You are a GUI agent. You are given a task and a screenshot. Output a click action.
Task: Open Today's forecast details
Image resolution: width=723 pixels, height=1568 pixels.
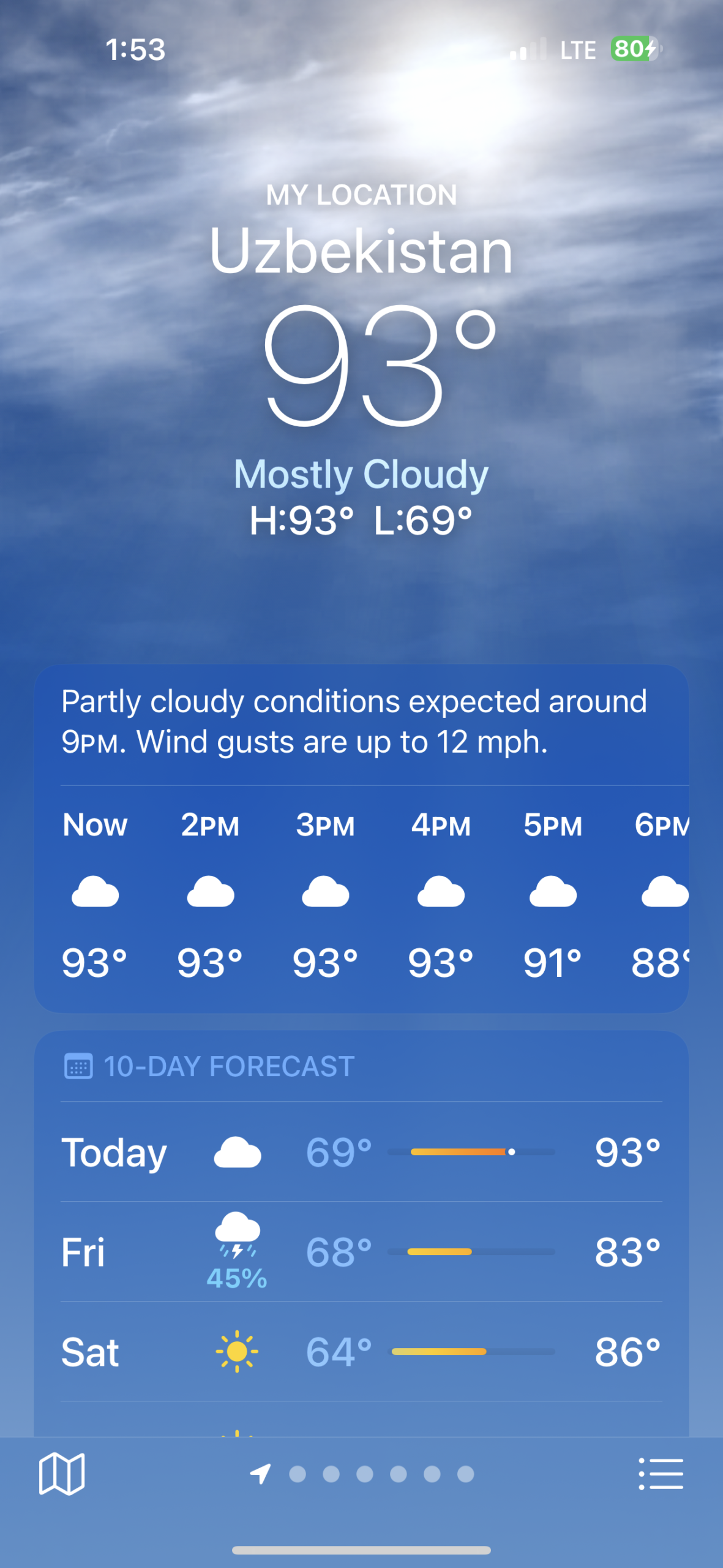[361, 1152]
